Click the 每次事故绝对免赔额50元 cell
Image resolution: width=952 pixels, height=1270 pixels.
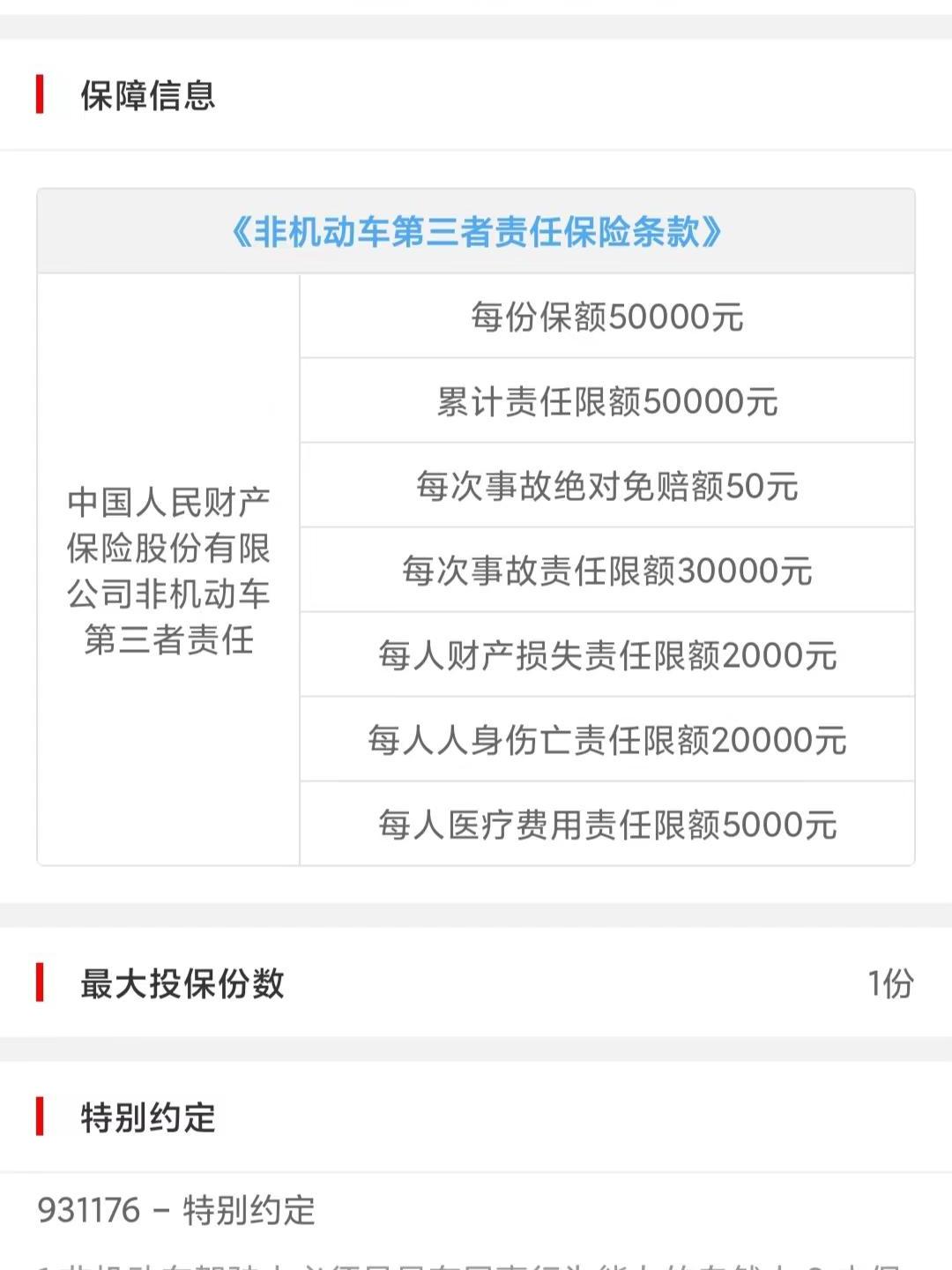pyautogui.click(x=608, y=486)
